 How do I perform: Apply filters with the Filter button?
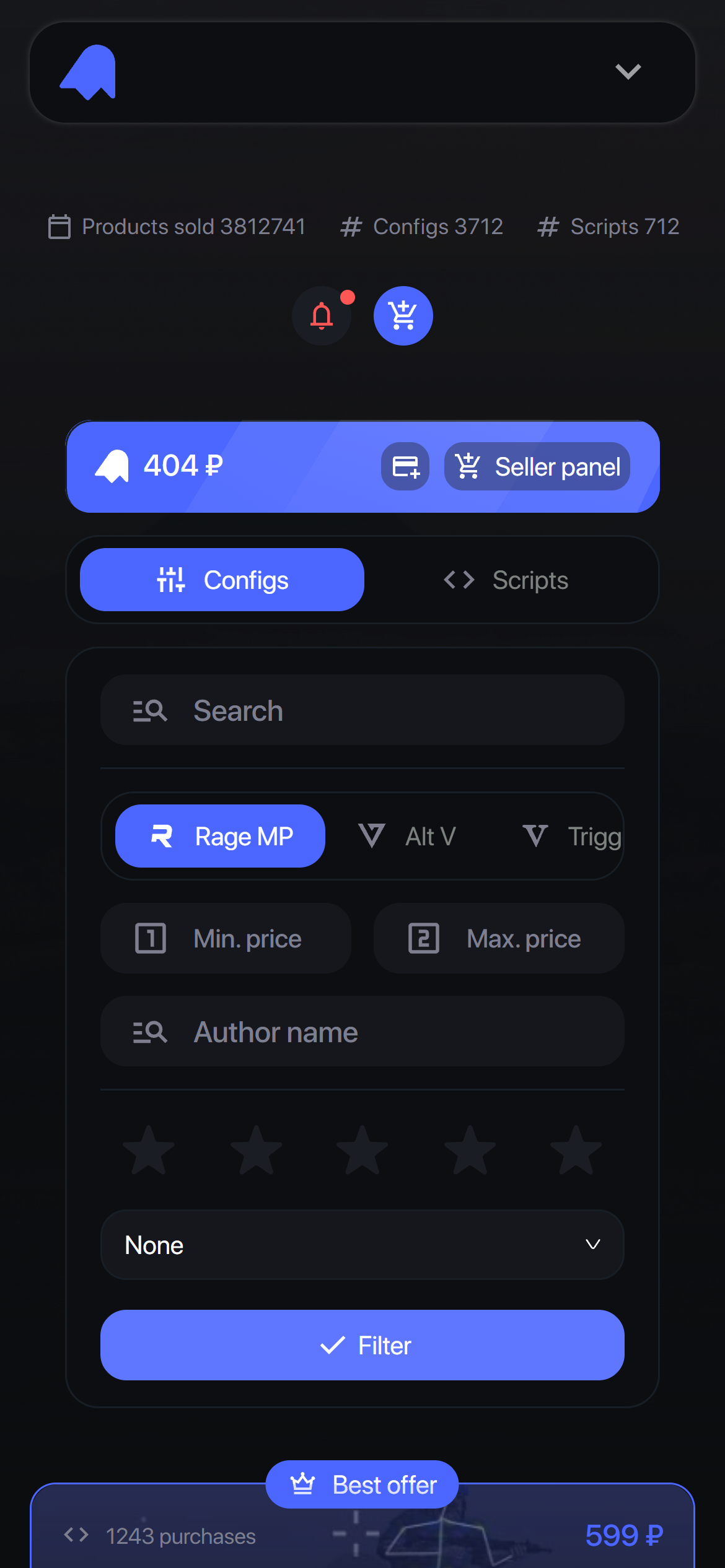362,1345
